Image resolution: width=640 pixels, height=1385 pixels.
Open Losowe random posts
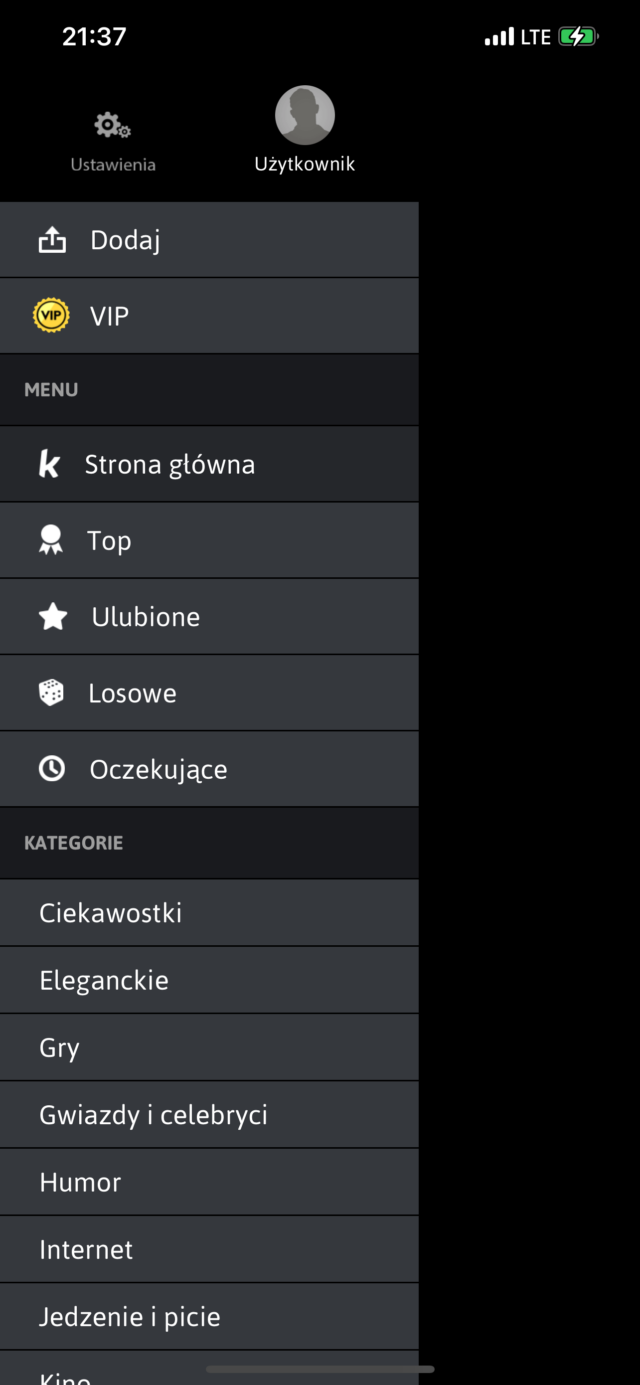[x=132, y=693]
